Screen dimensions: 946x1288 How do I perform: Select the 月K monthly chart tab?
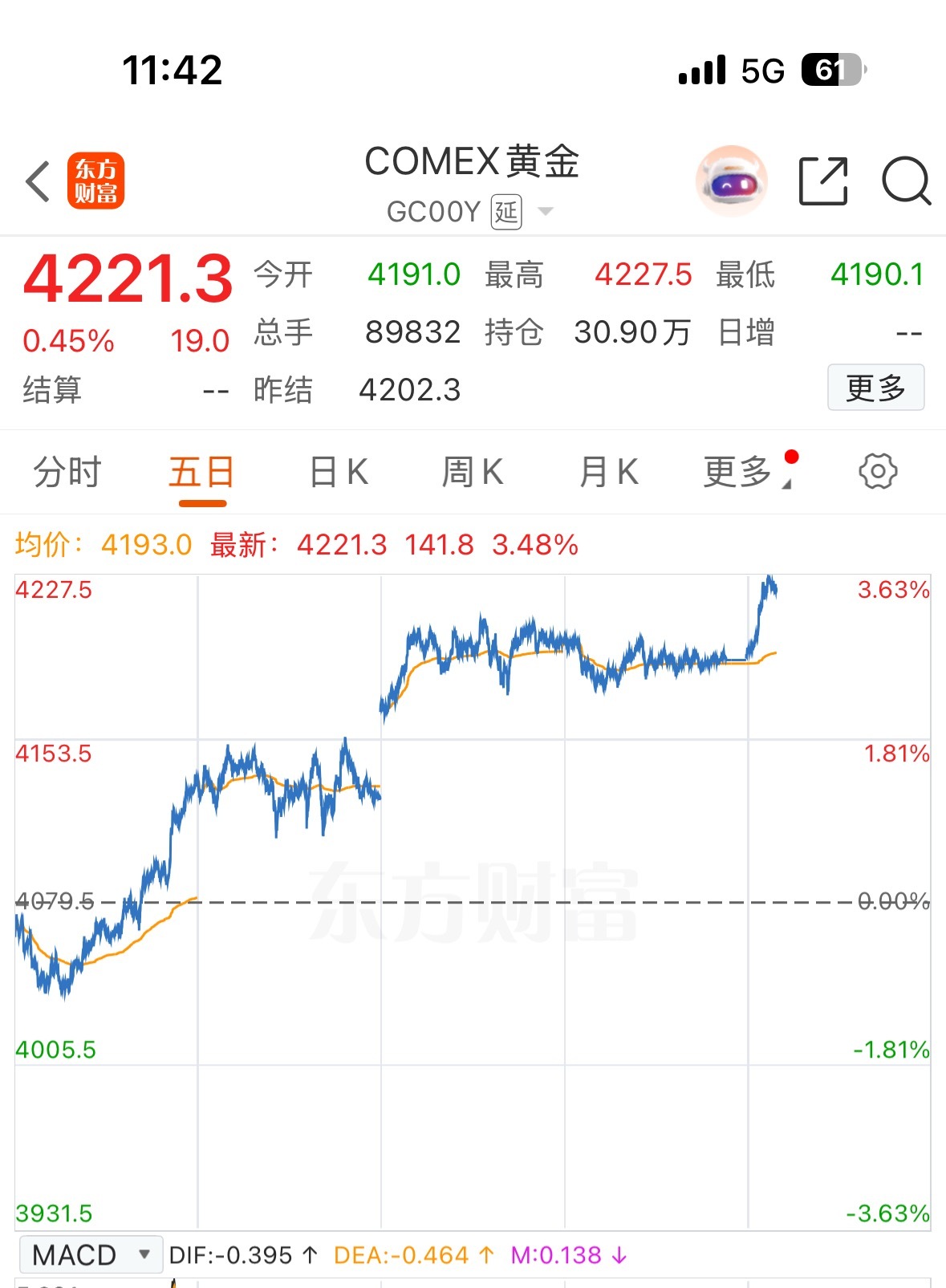coord(608,472)
